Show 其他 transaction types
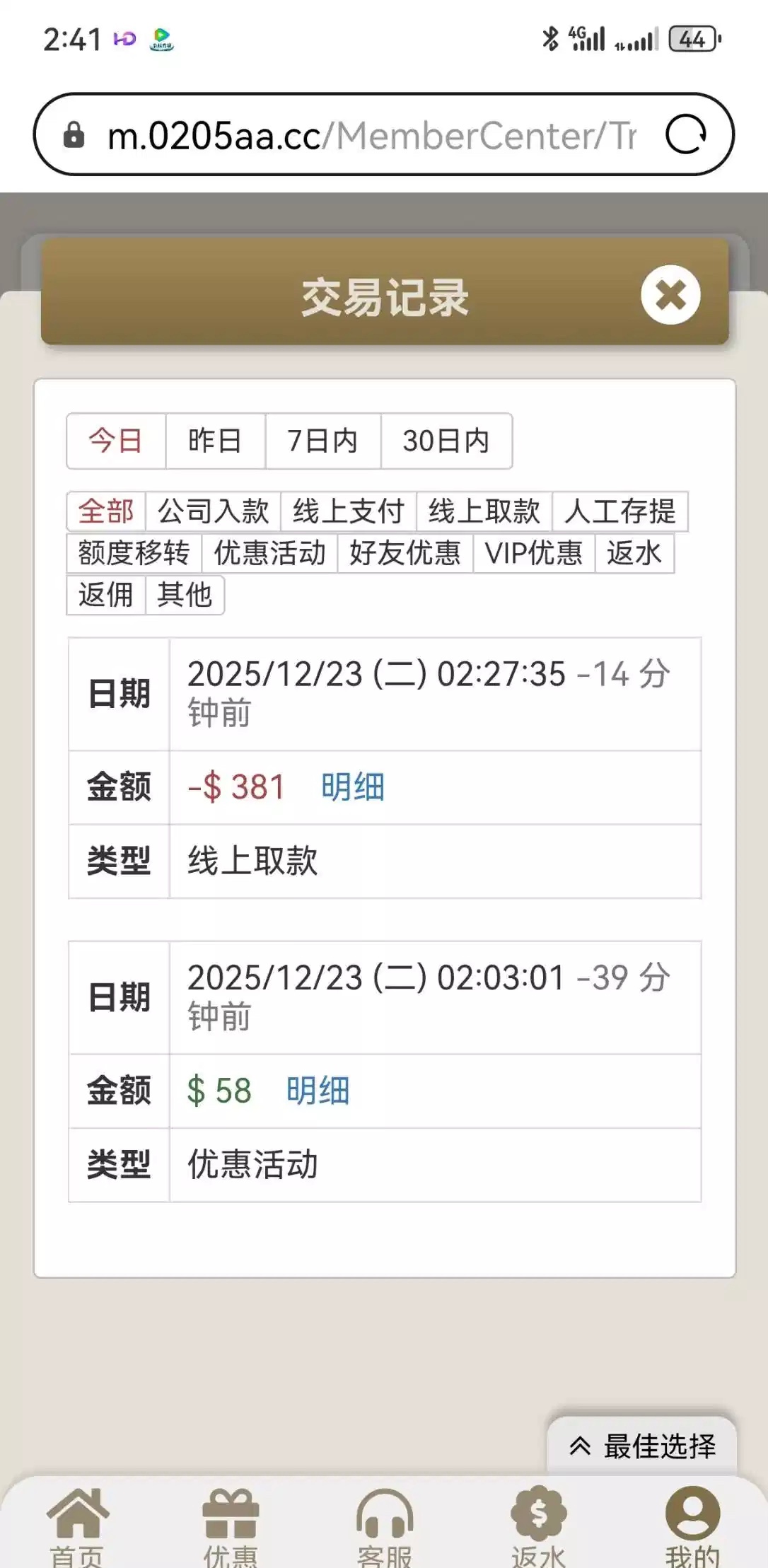 tap(185, 594)
